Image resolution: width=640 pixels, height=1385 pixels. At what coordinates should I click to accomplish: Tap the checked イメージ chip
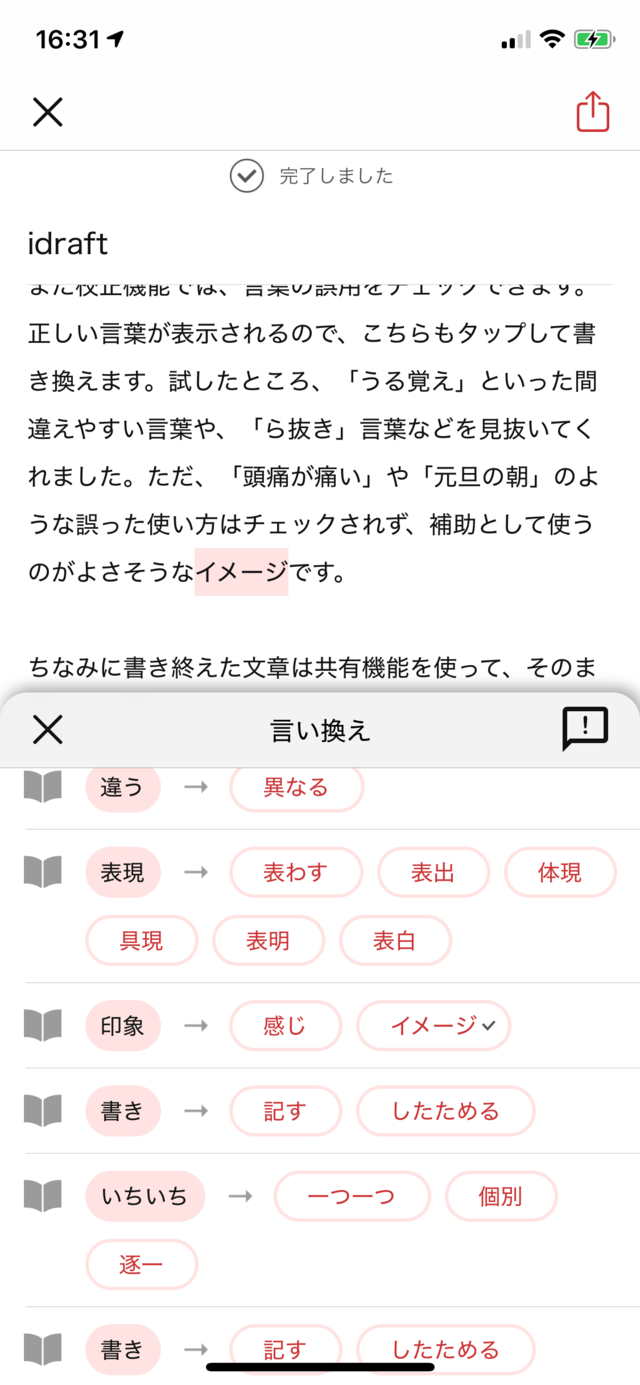click(x=433, y=1025)
